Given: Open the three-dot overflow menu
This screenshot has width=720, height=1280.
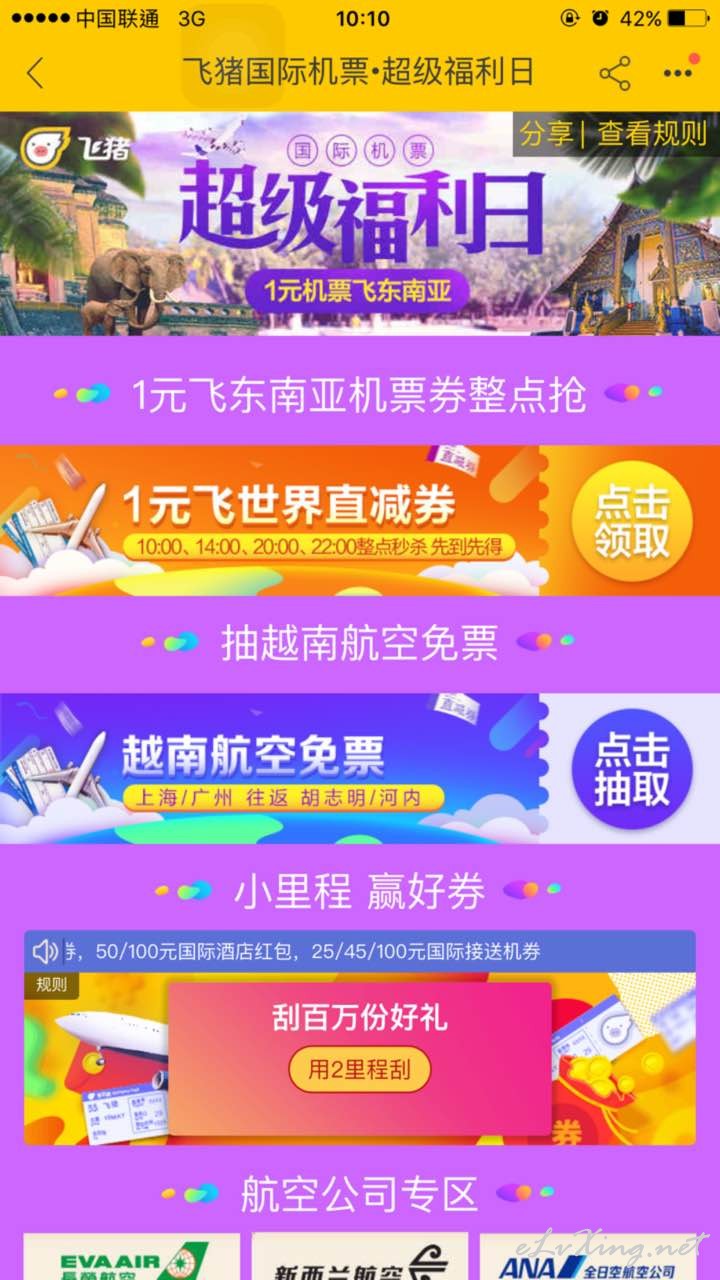Looking at the screenshot, I should [x=678, y=72].
